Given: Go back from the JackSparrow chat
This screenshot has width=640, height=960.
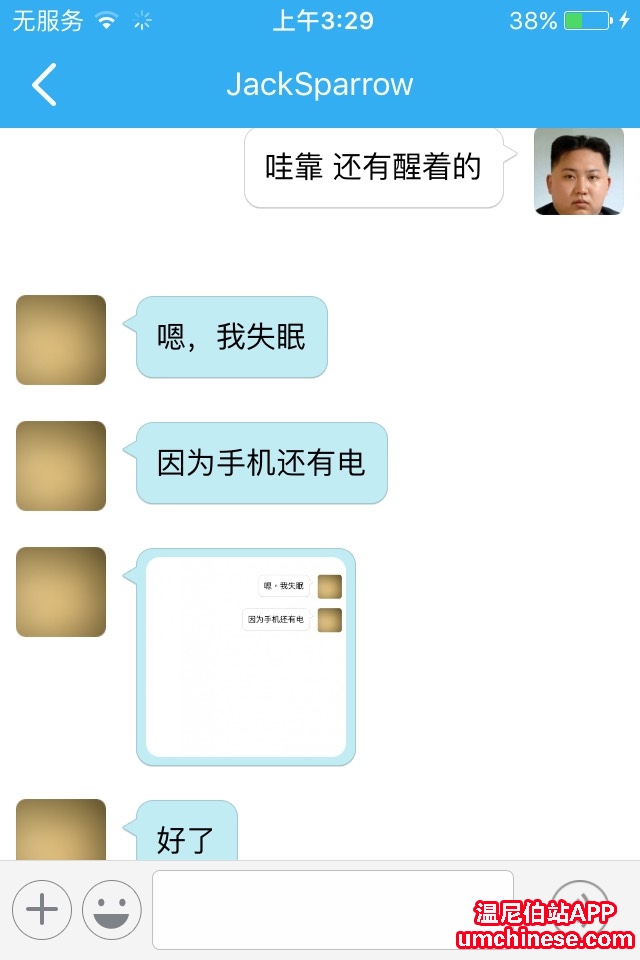Looking at the screenshot, I should 44,84.
